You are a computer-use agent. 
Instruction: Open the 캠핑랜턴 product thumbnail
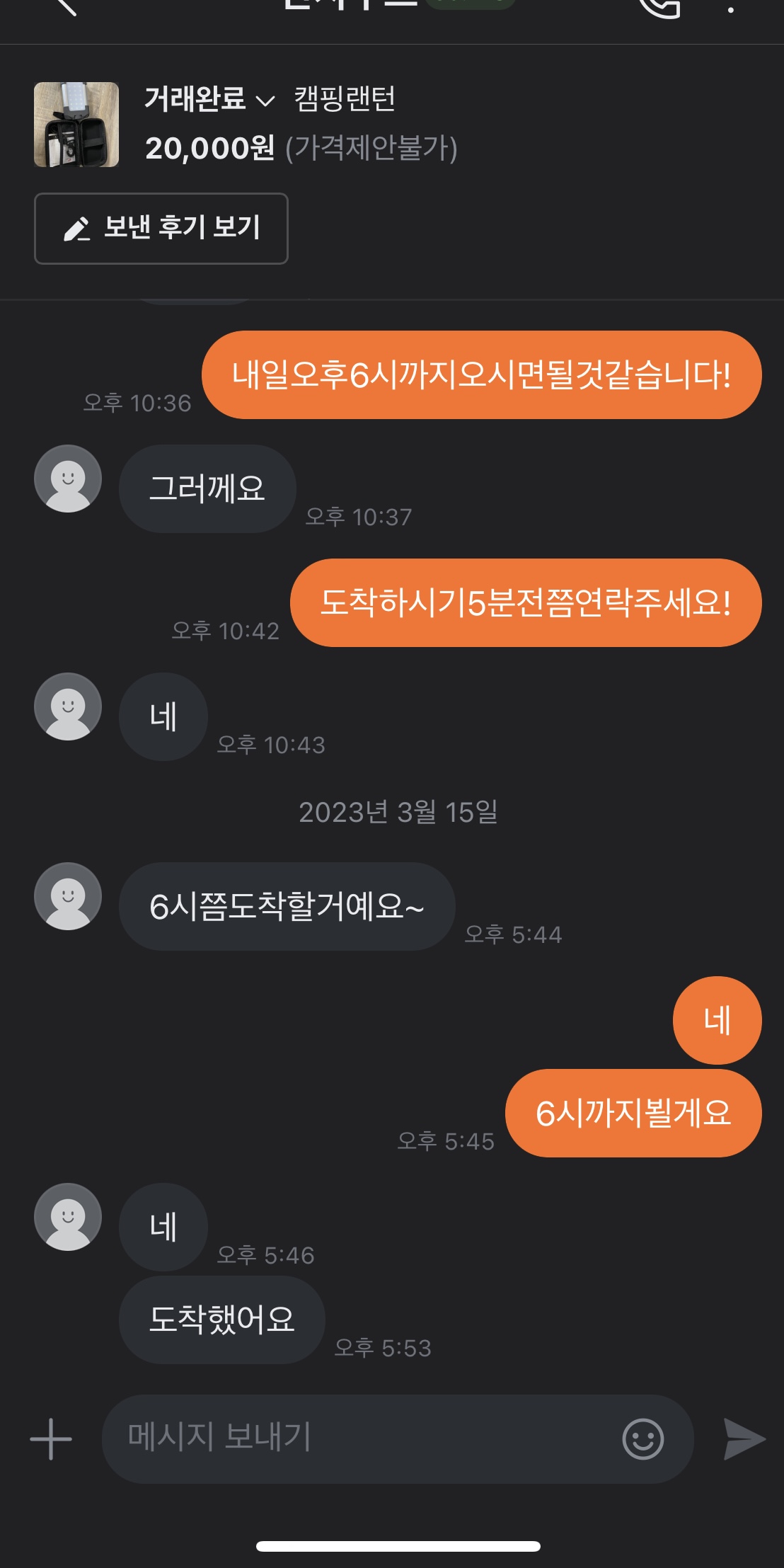[76, 125]
